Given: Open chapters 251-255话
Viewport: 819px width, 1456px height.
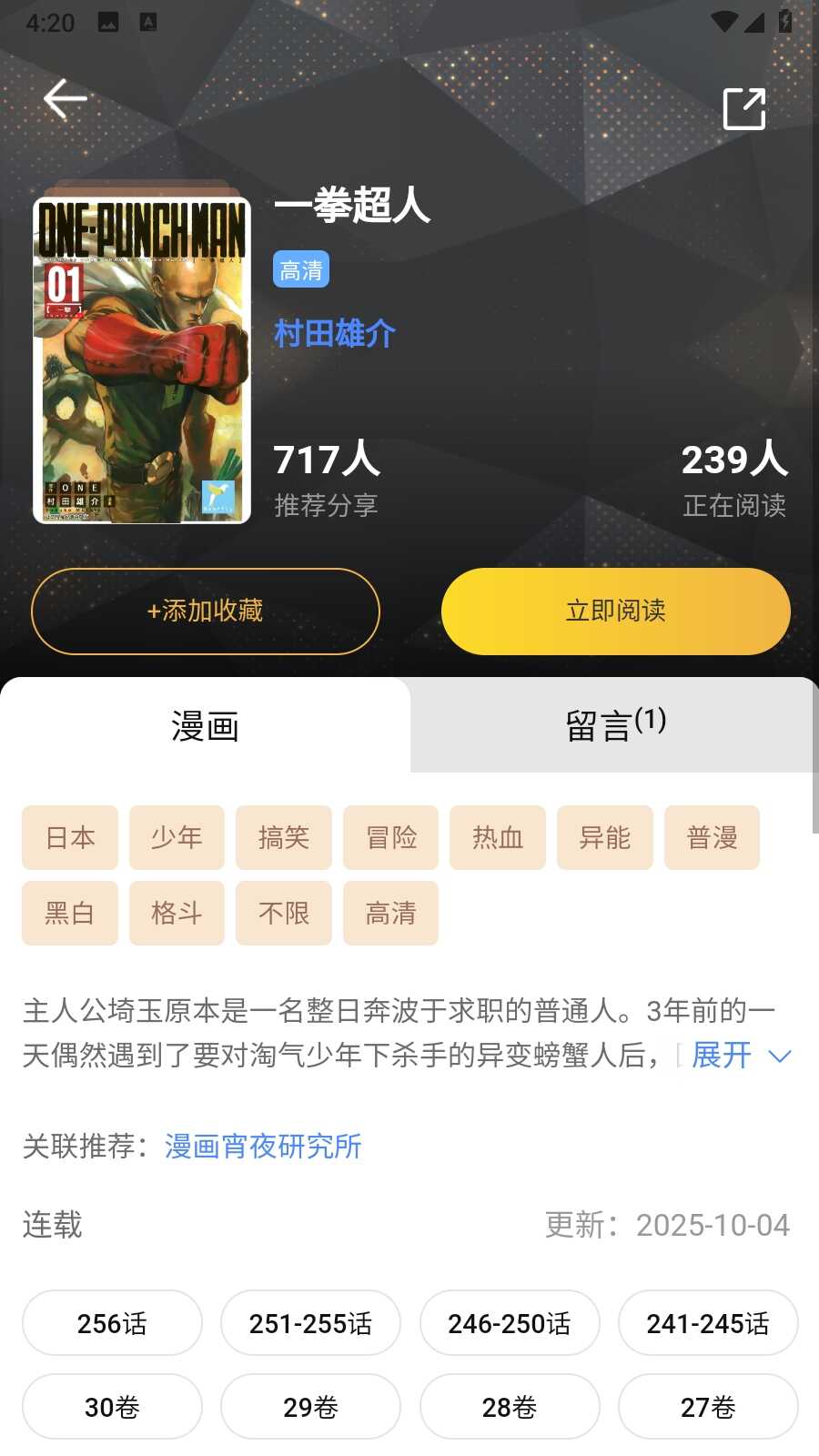Looking at the screenshot, I should [x=310, y=1323].
